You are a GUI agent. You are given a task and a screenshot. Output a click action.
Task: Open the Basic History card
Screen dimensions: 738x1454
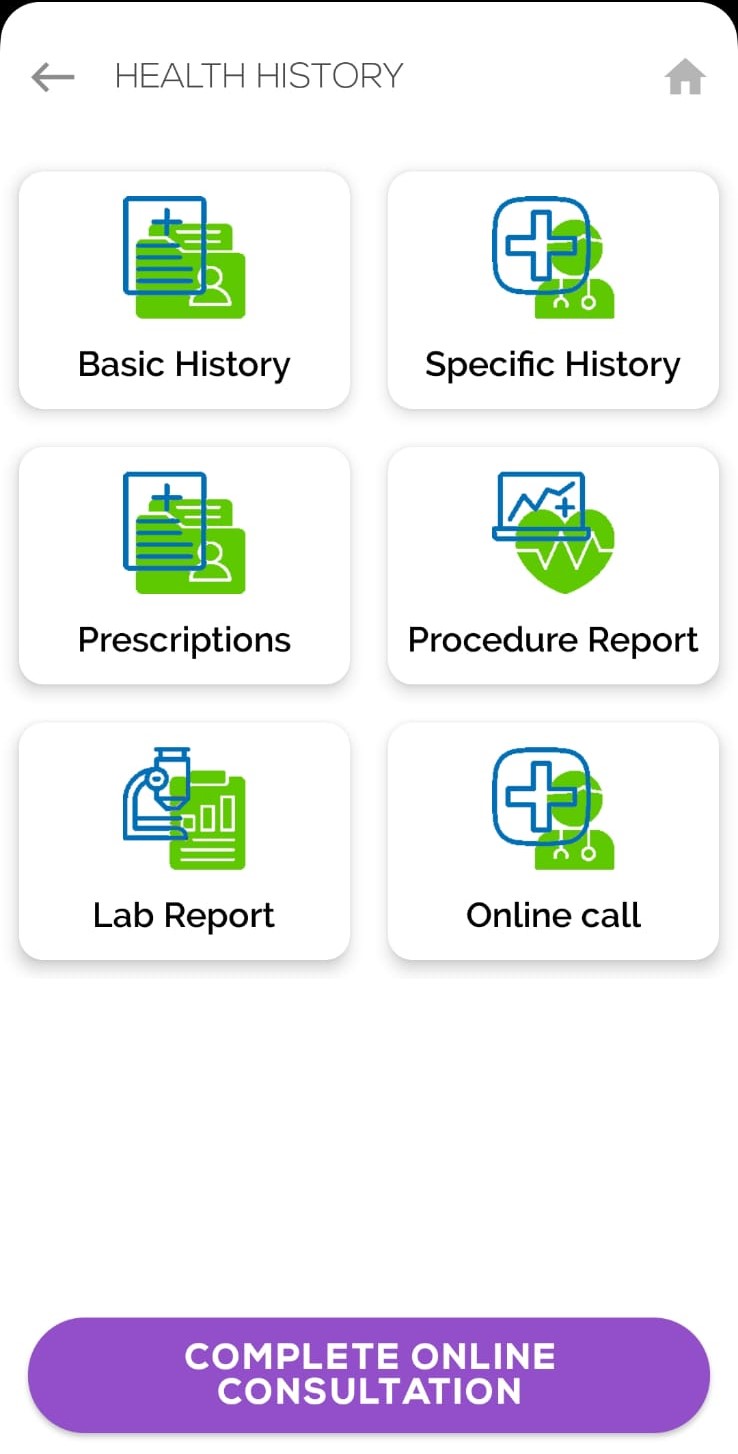tap(184, 290)
